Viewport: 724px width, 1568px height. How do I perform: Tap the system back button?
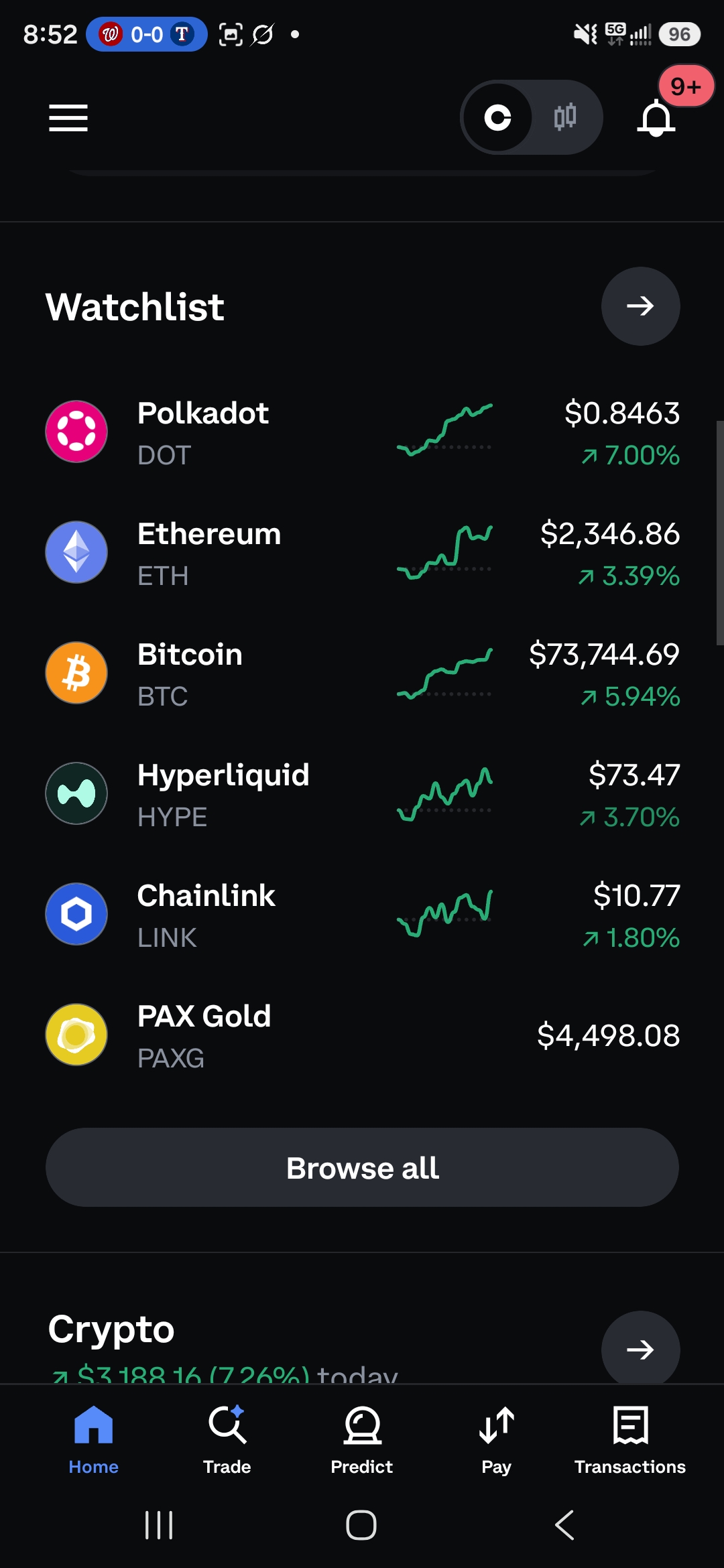tap(564, 1525)
